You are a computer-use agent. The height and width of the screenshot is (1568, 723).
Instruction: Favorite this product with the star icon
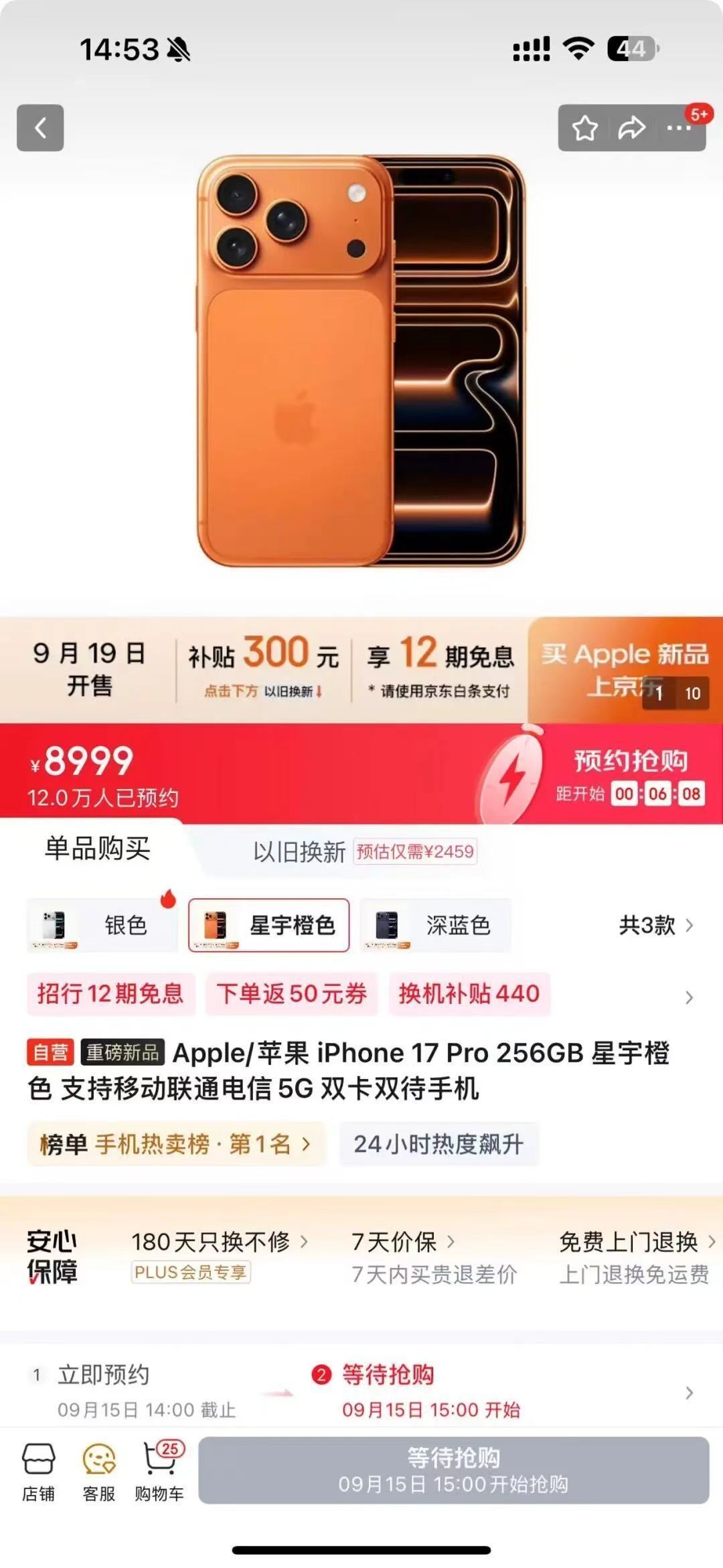tap(584, 128)
